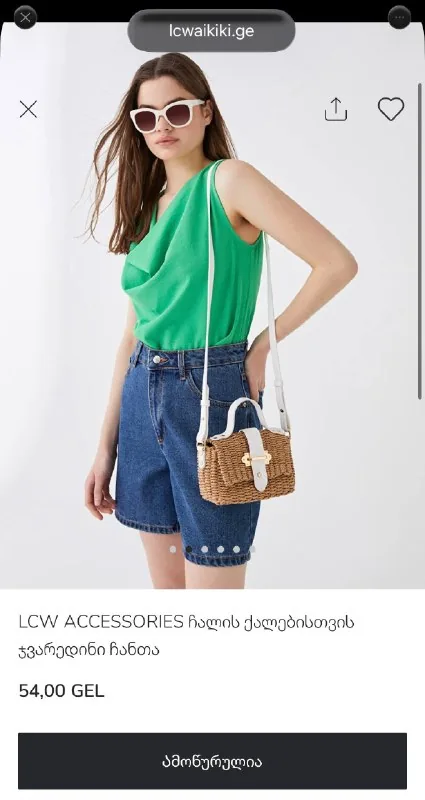Jump to the third product photo dot
Viewport: 425px width, 800px height.
click(205, 549)
